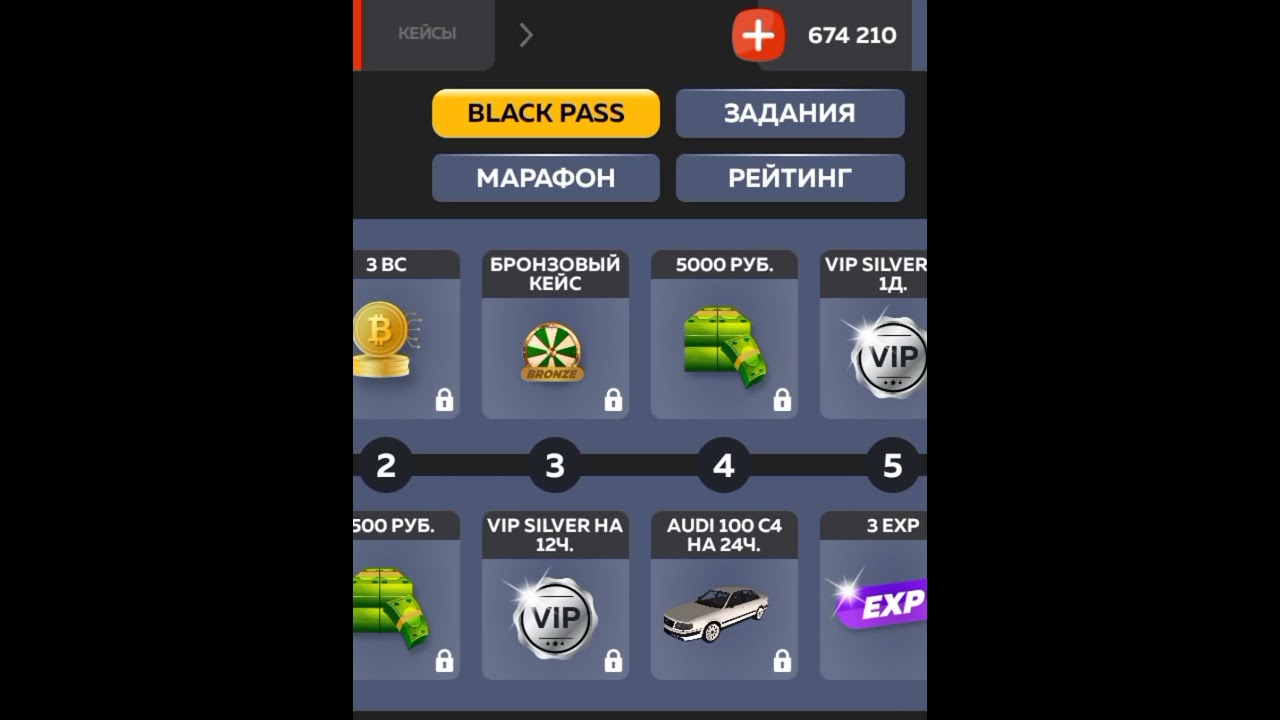
Task: Open the Бронзовый кейс reward card
Action: coord(555,335)
